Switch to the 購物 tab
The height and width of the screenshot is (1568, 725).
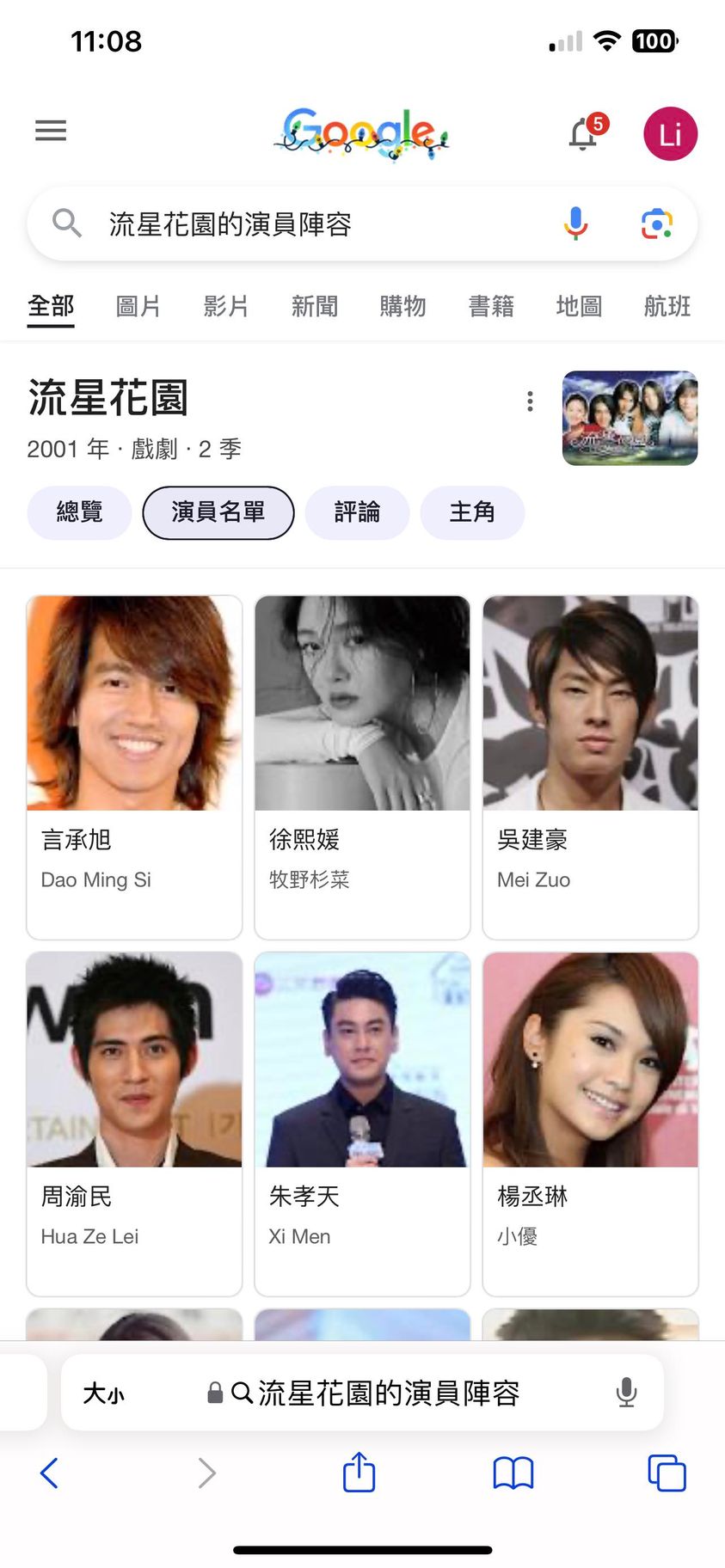pos(402,306)
